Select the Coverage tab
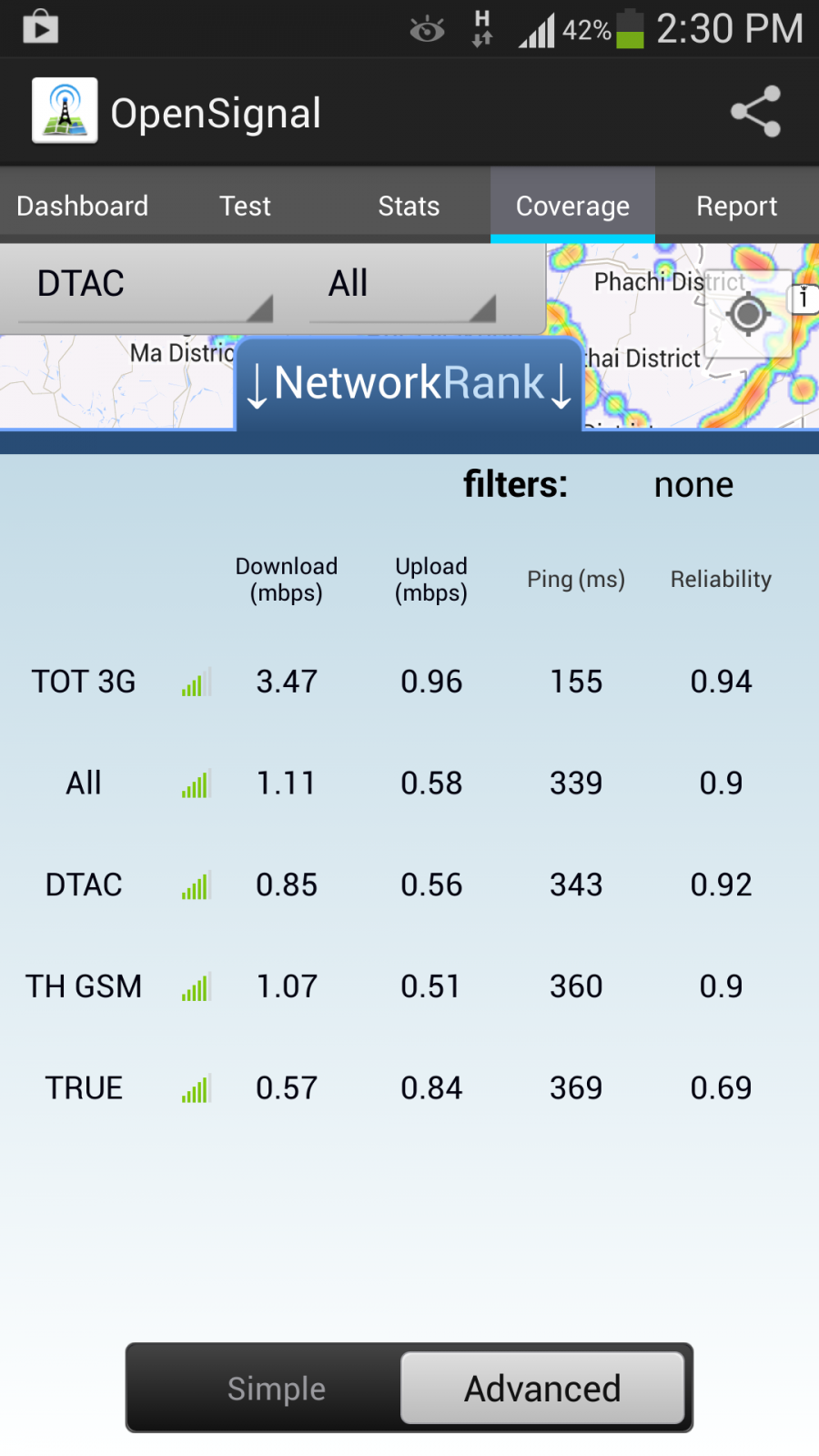 (572, 206)
